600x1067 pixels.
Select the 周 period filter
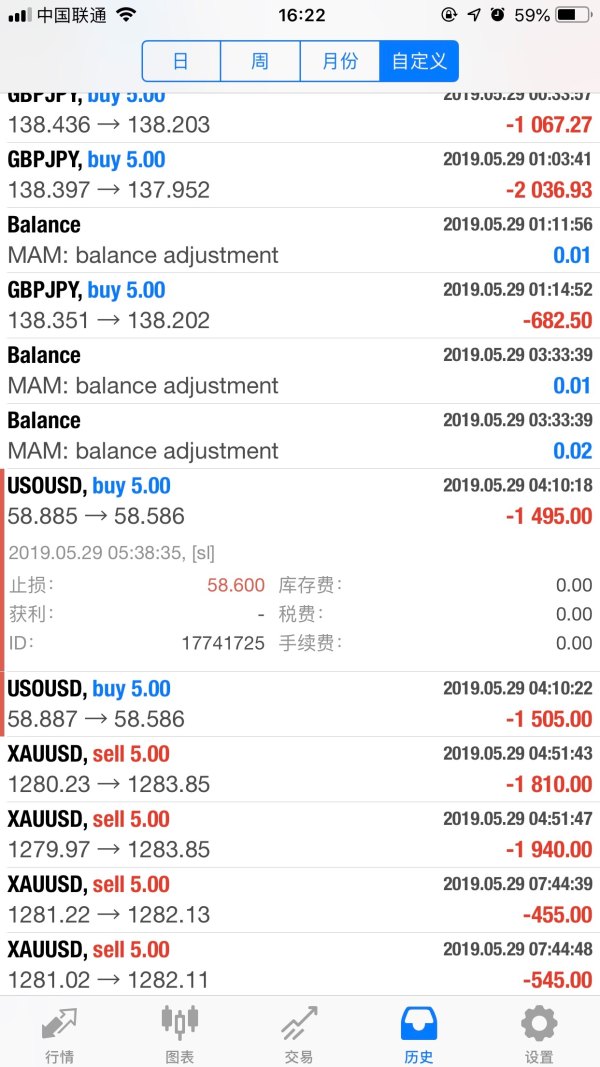(260, 61)
